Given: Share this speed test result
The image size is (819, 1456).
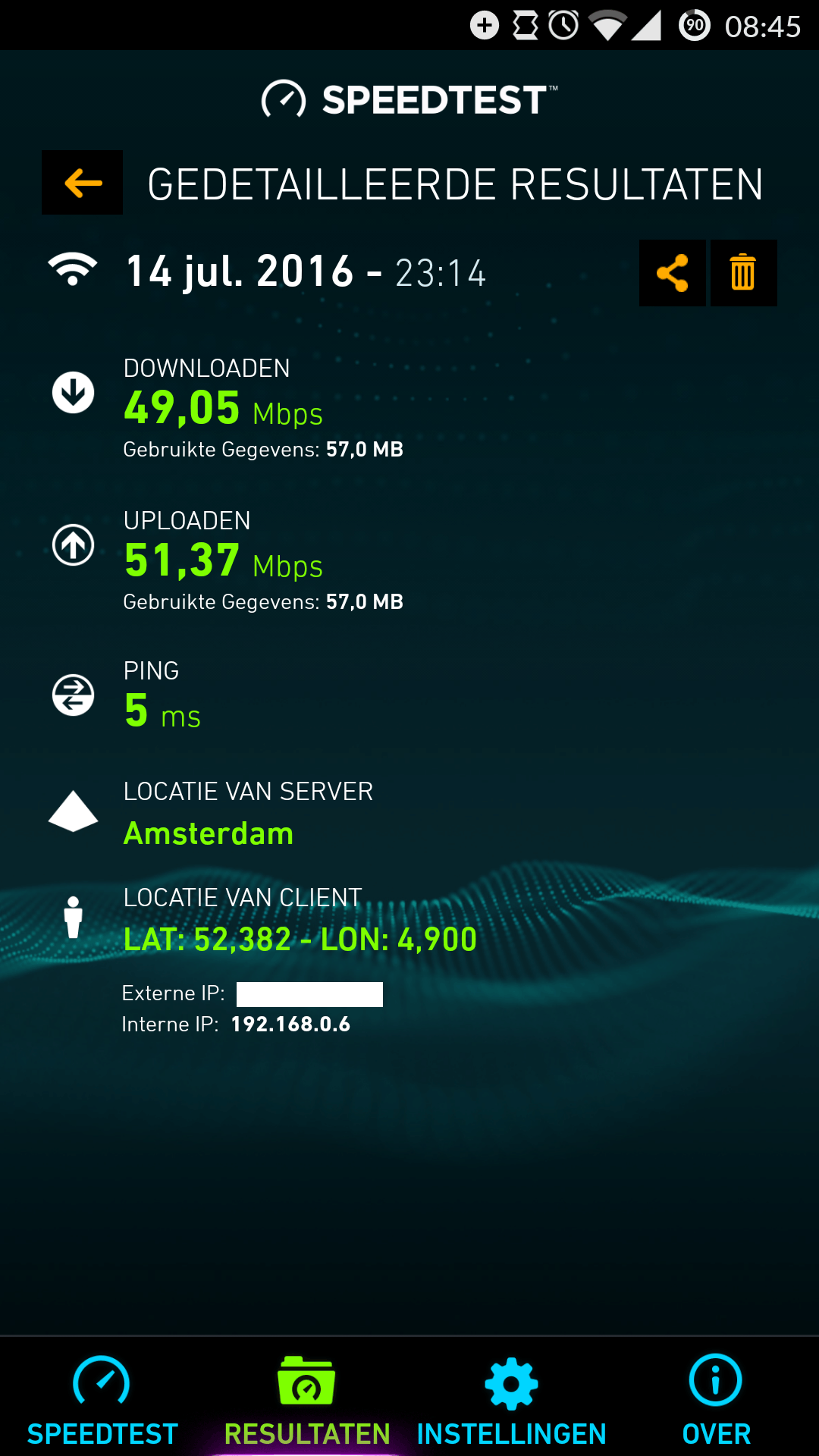Looking at the screenshot, I should pyautogui.click(x=672, y=273).
